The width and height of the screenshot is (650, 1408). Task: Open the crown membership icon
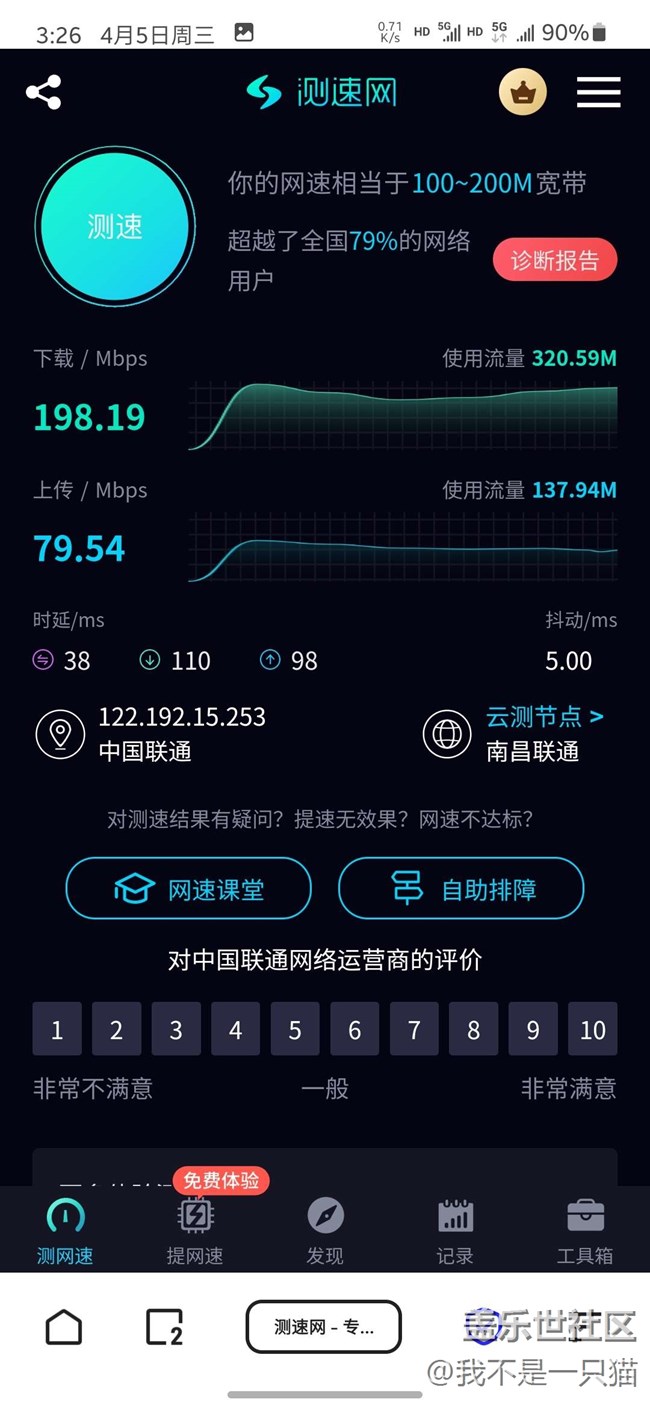(x=522, y=93)
